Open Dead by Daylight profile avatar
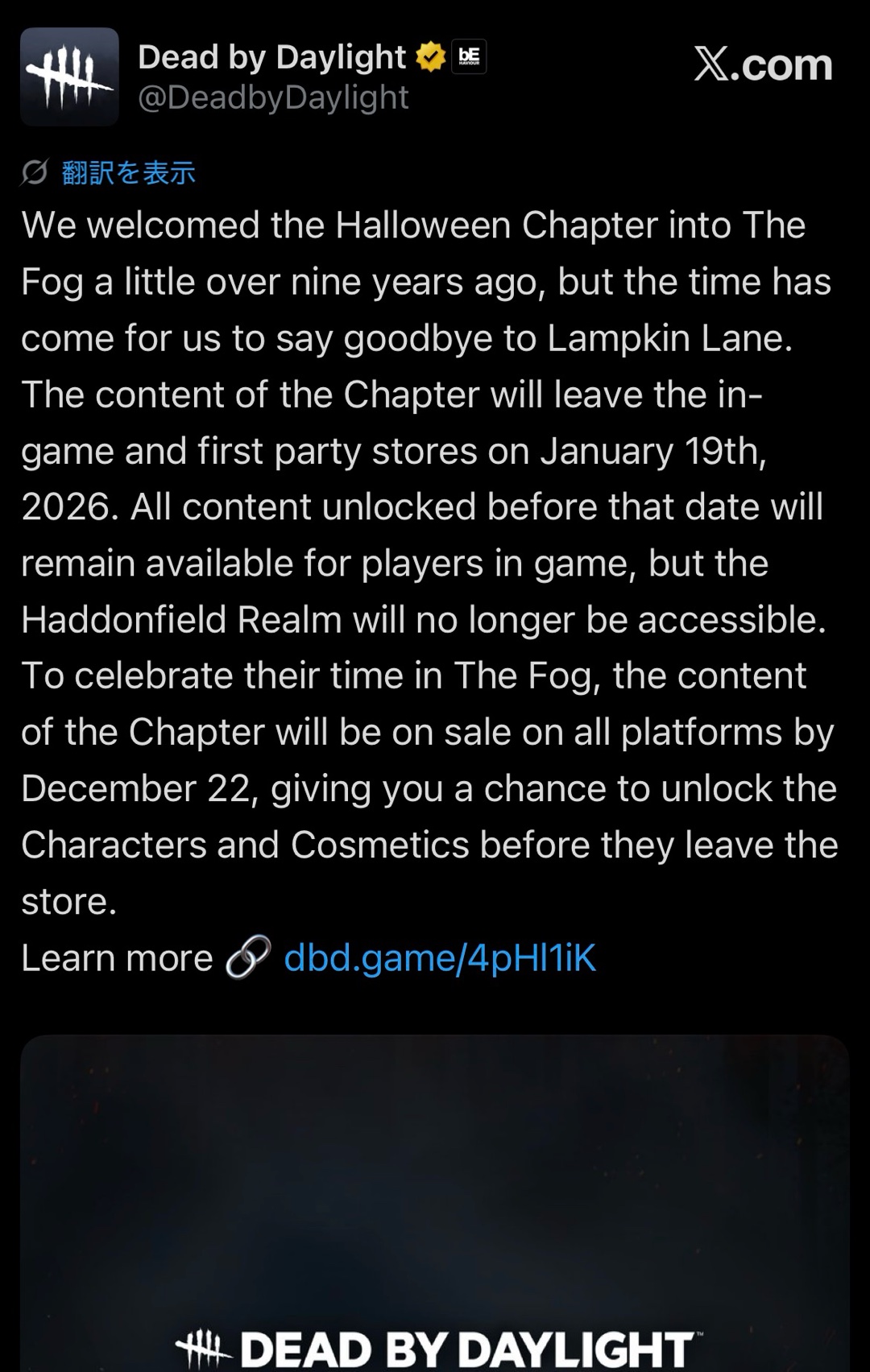 (x=69, y=76)
